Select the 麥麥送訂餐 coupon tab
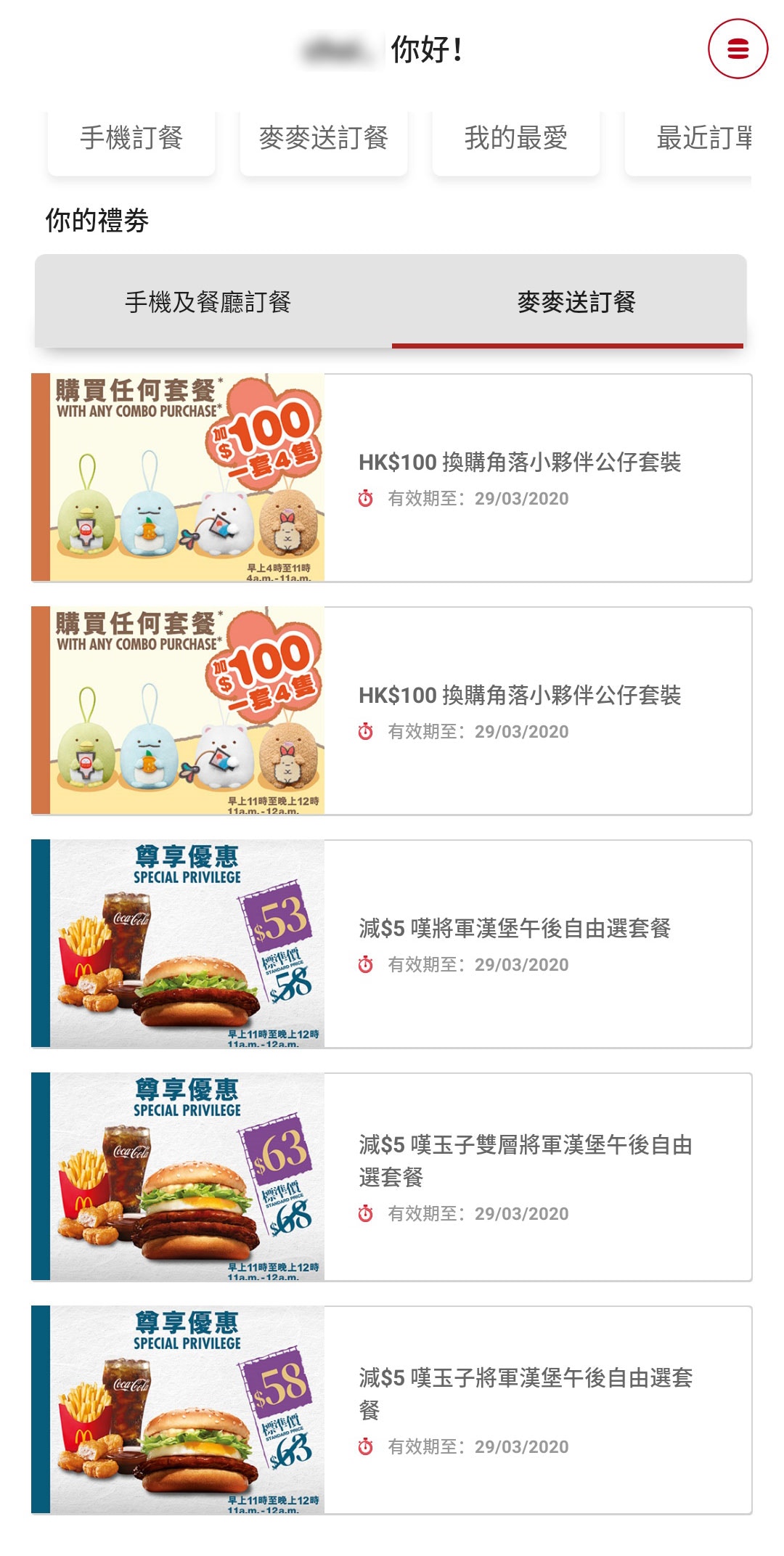This screenshot has width=784, height=1556. click(x=576, y=301)
